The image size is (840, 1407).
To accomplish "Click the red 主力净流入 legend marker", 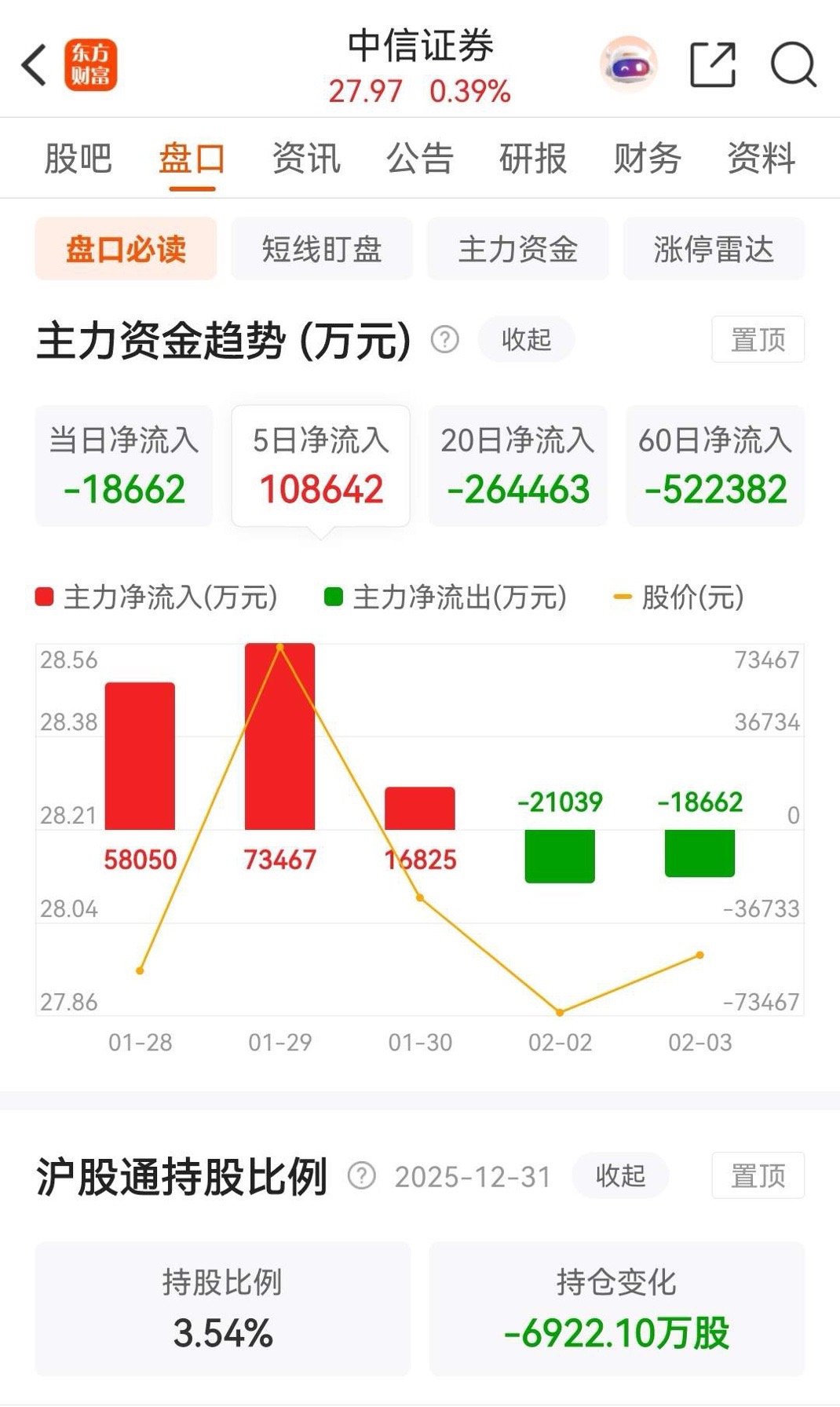I will pyautogui.click(x=44, y=598).
